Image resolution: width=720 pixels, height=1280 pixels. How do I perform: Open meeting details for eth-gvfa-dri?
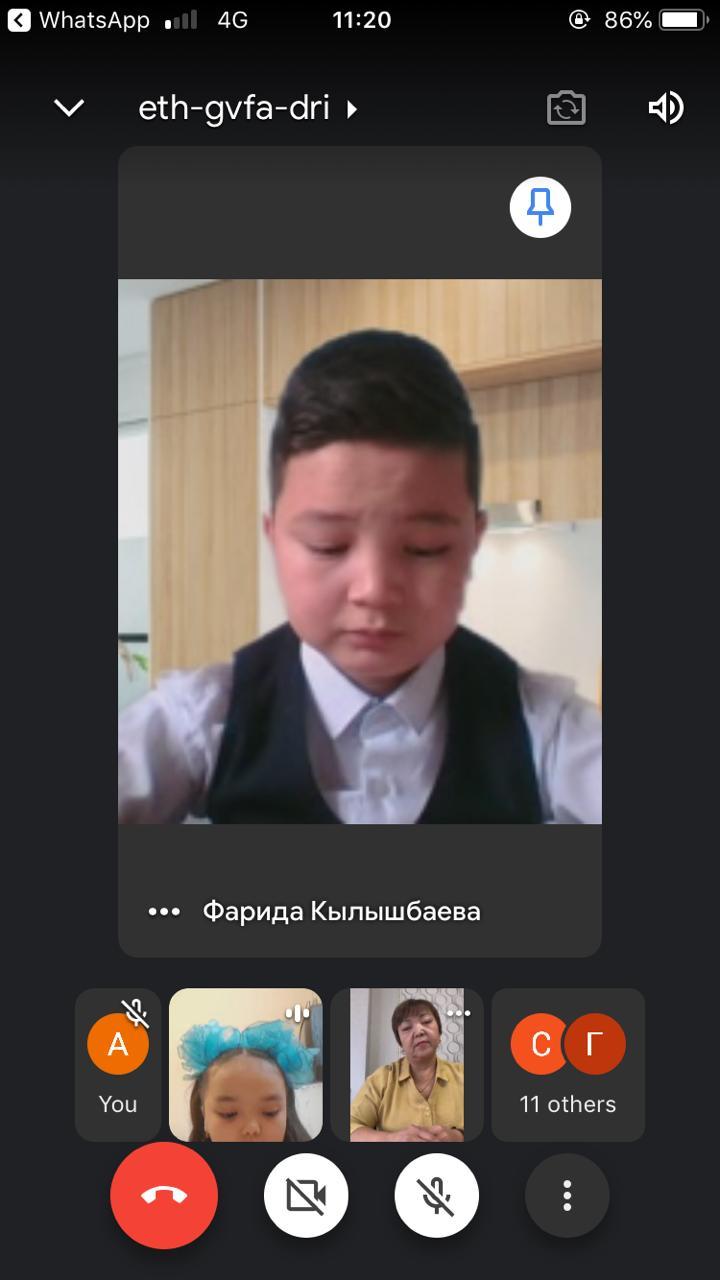click(x=247, y=108)
